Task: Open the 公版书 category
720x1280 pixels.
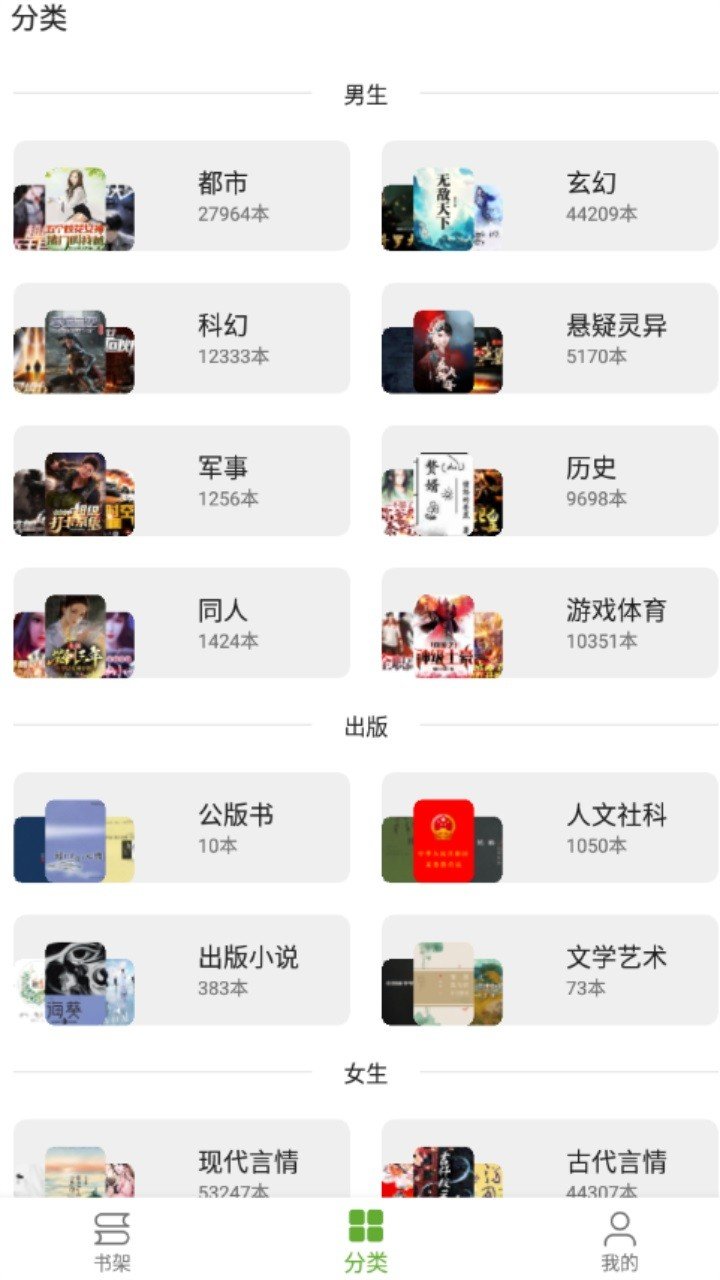Action: click(x=182, y=828)
